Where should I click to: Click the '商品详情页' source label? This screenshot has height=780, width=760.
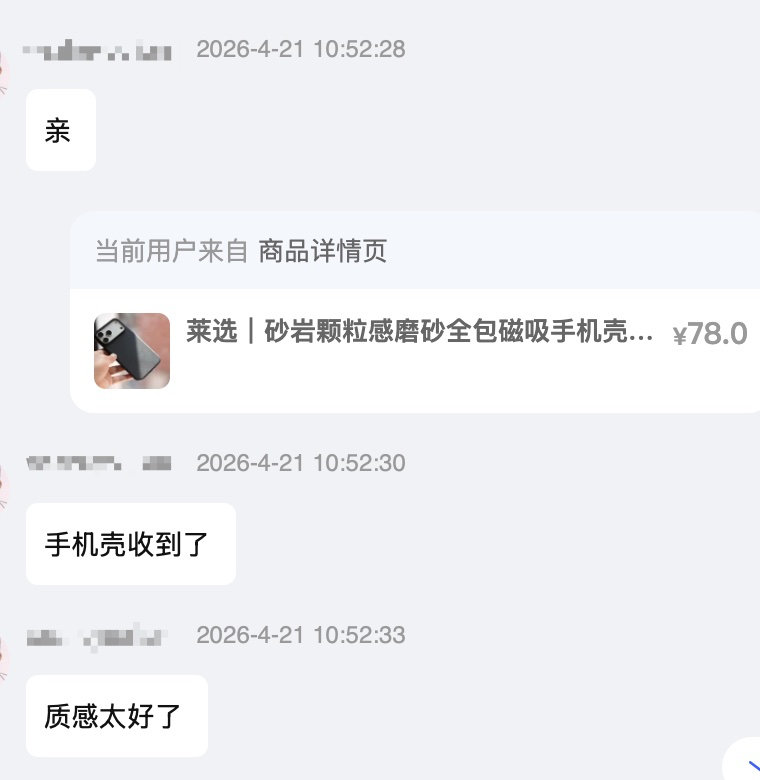(323, 251)
